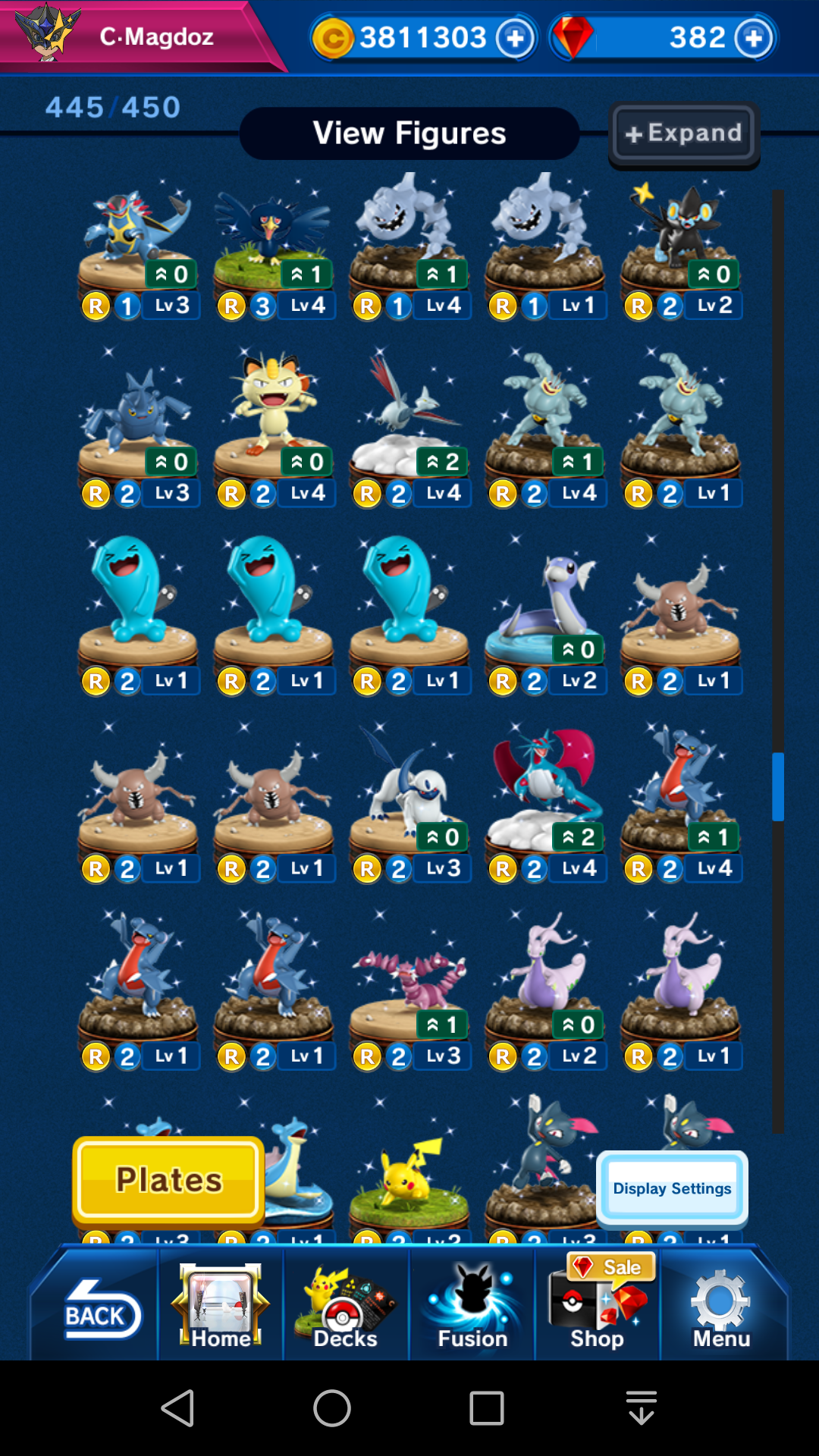
Task: Go back using the BACK button
Action: click(x=96, y=1307)
